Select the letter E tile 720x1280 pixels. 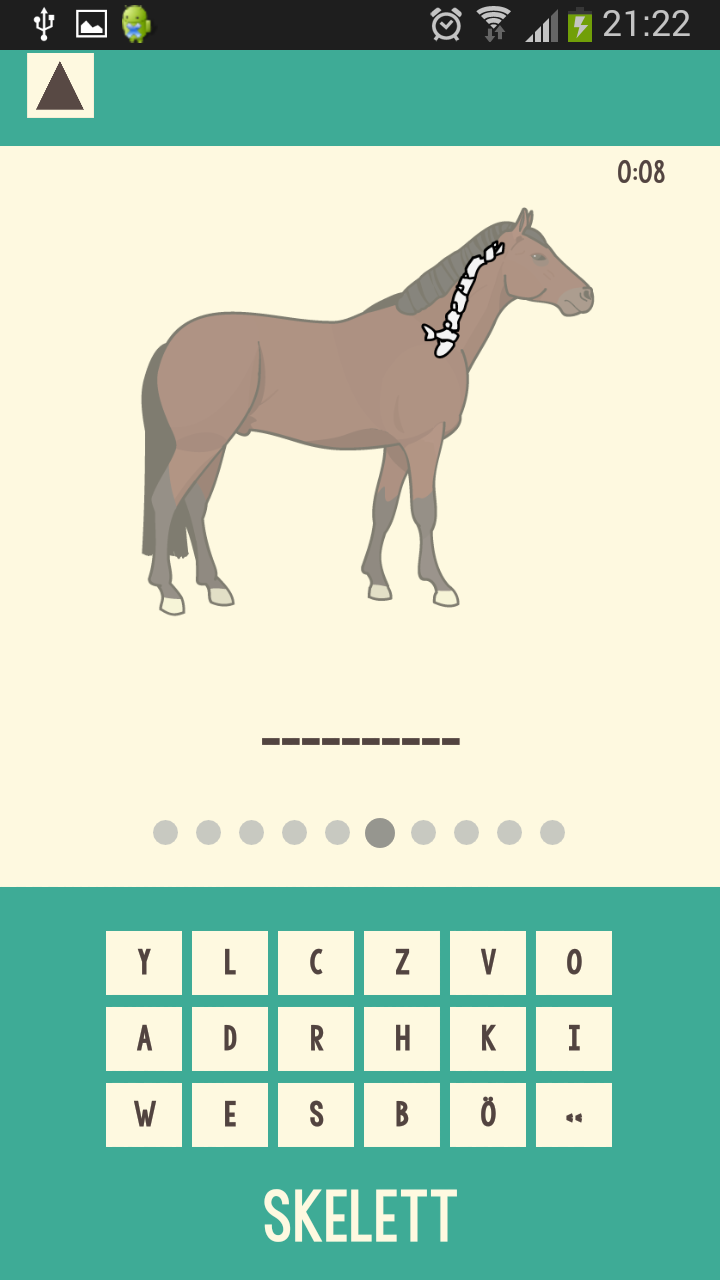230,1114
